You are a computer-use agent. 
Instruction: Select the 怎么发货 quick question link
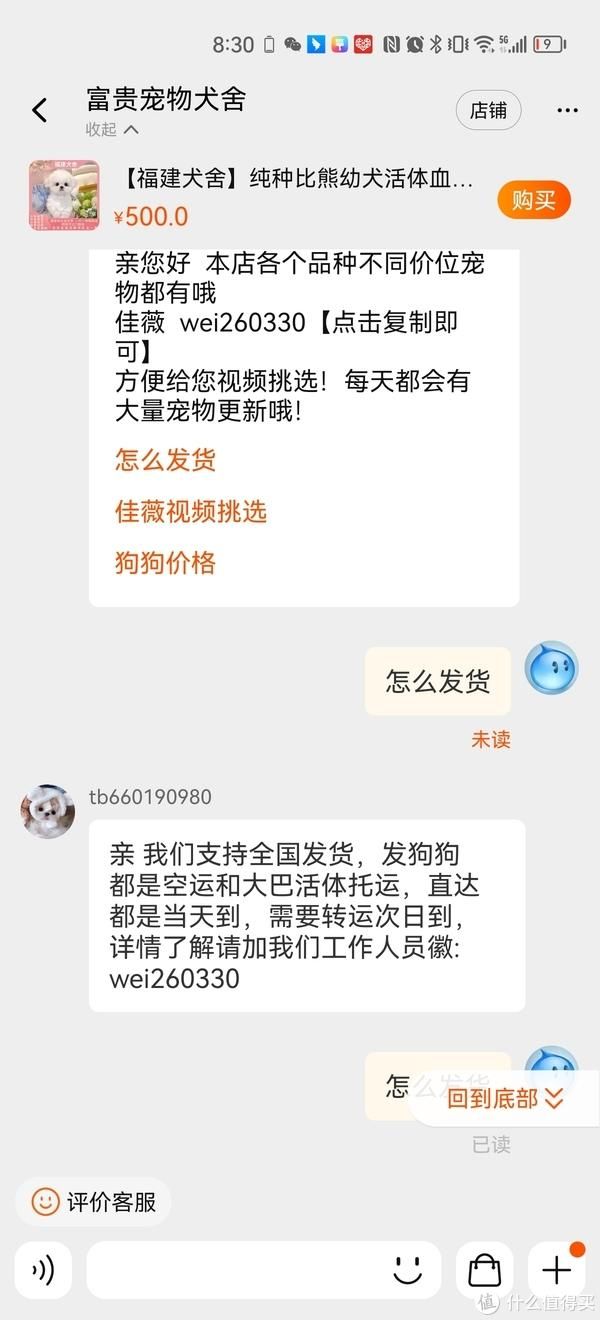click(x=165, y=460)
